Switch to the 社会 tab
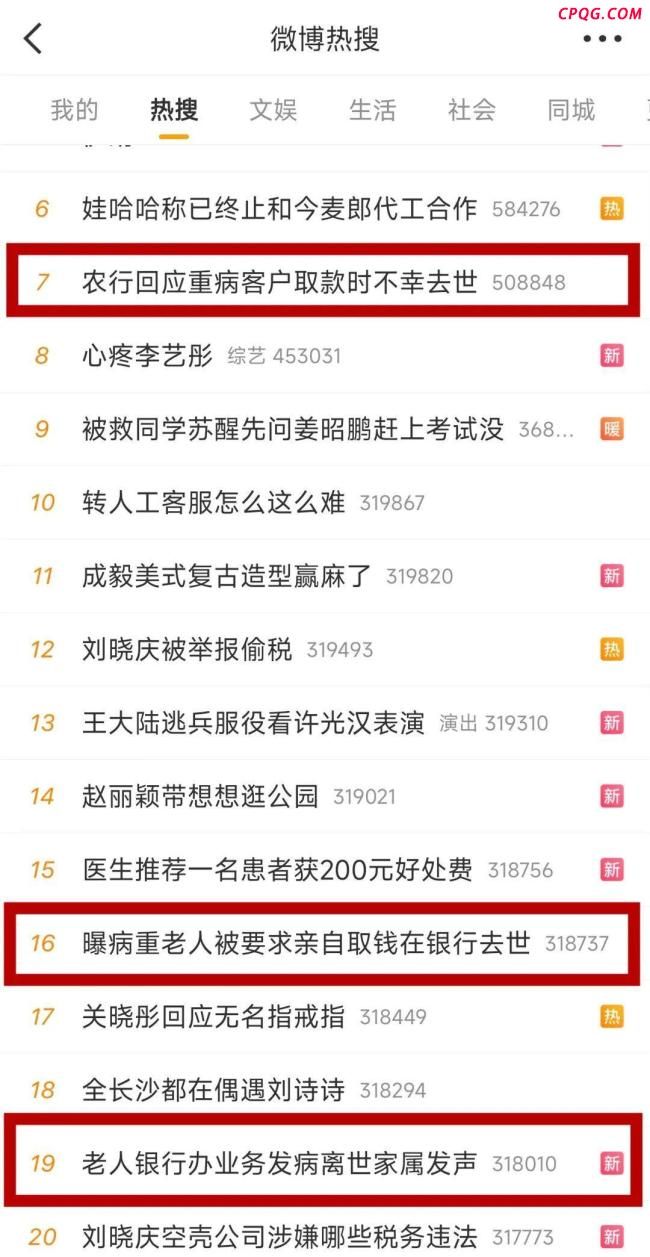 point(471,110)
